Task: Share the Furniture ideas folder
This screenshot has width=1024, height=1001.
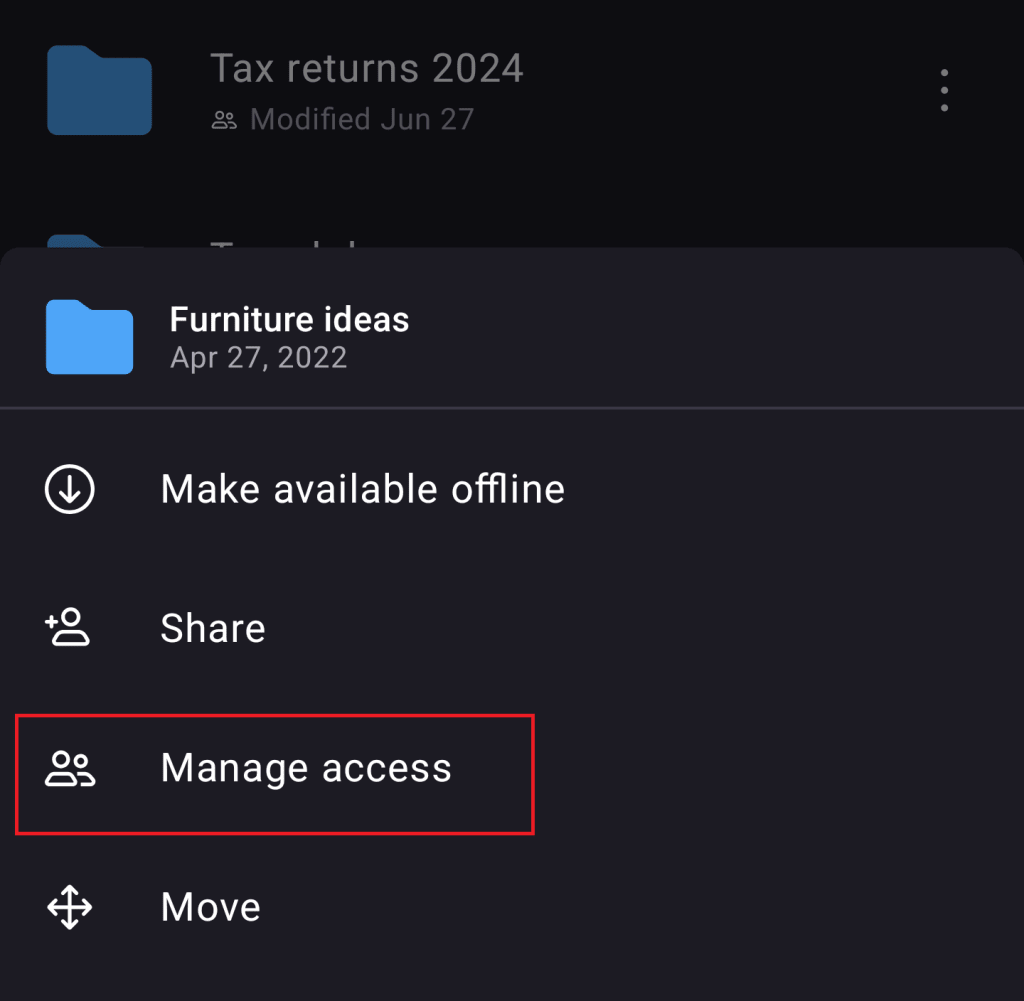Action: coord(212,629)
